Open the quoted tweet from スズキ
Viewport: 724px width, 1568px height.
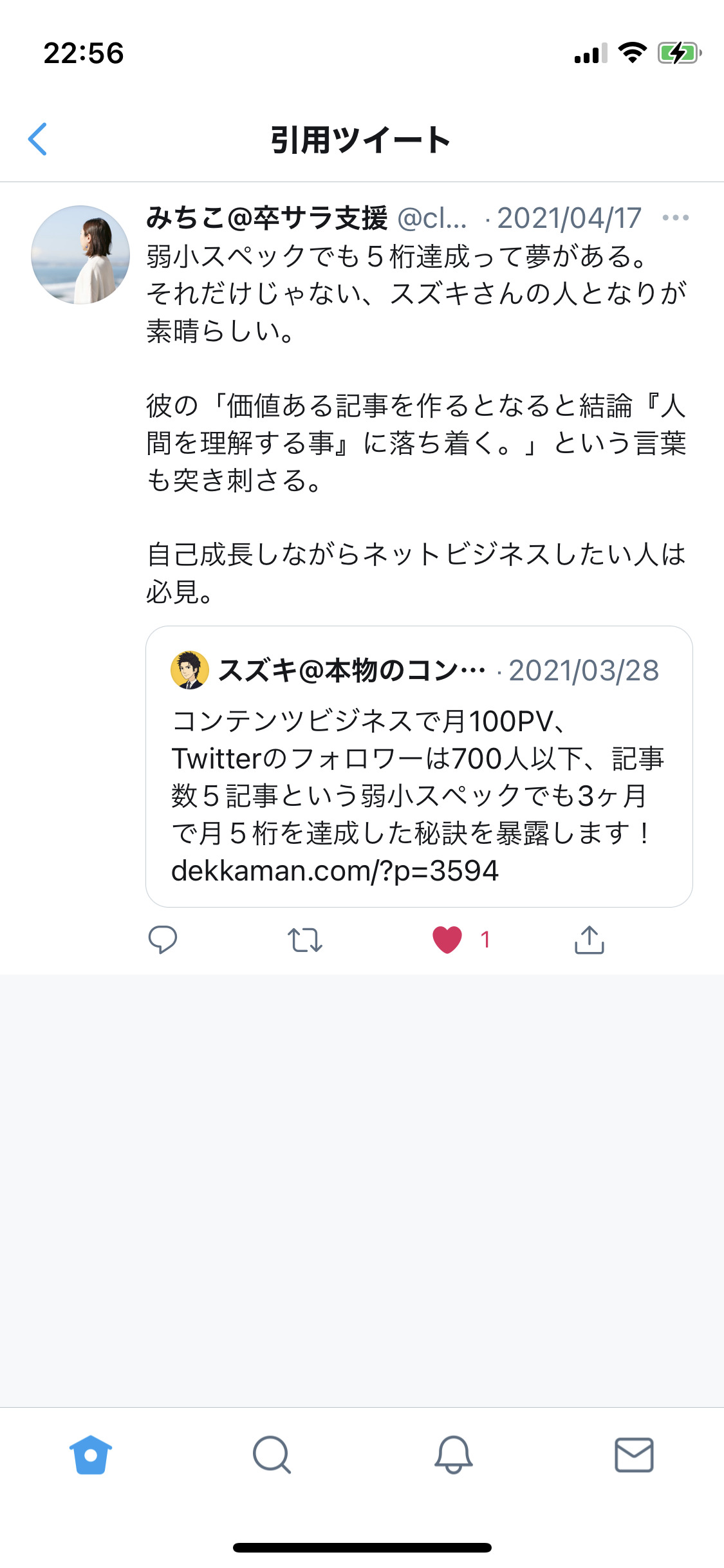419,766
